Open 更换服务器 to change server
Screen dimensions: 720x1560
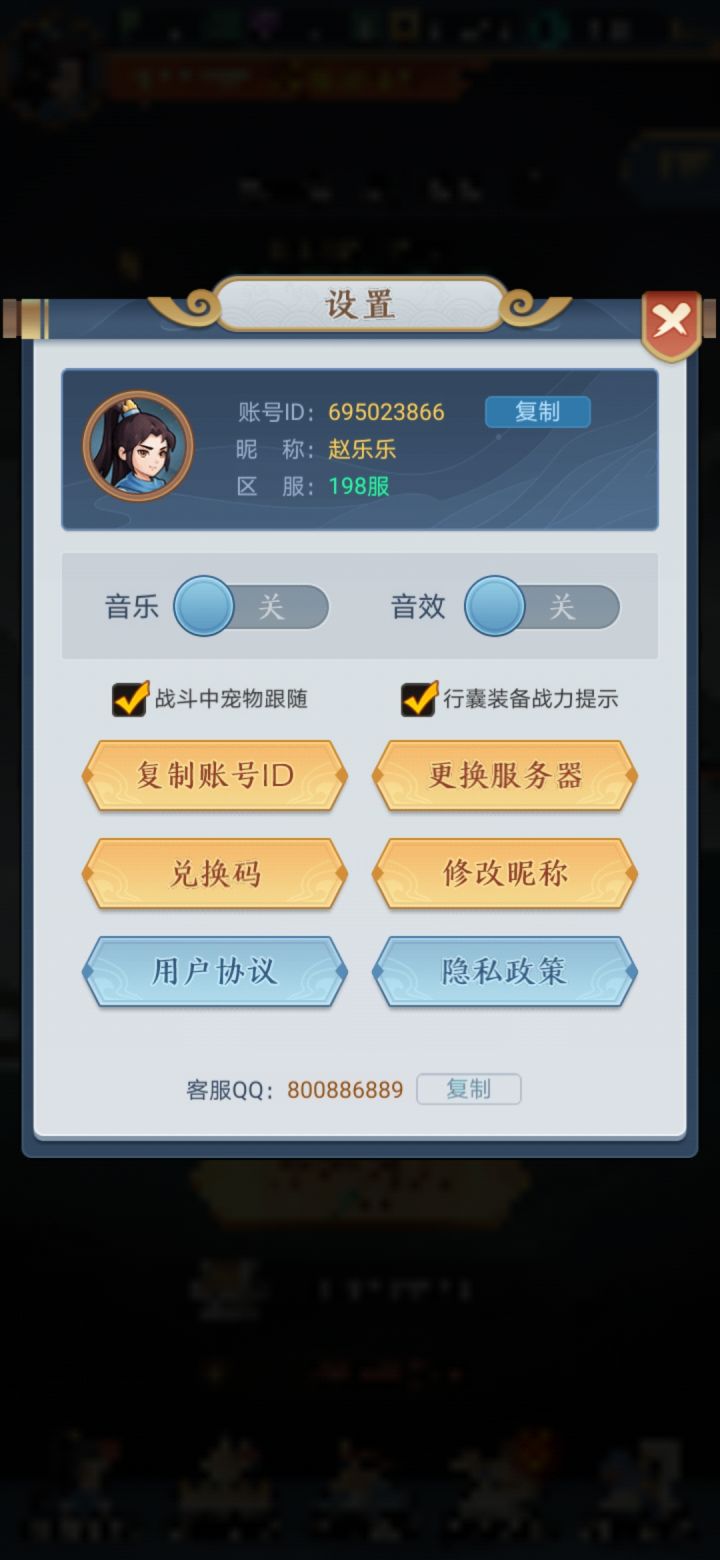click(505, 776)
